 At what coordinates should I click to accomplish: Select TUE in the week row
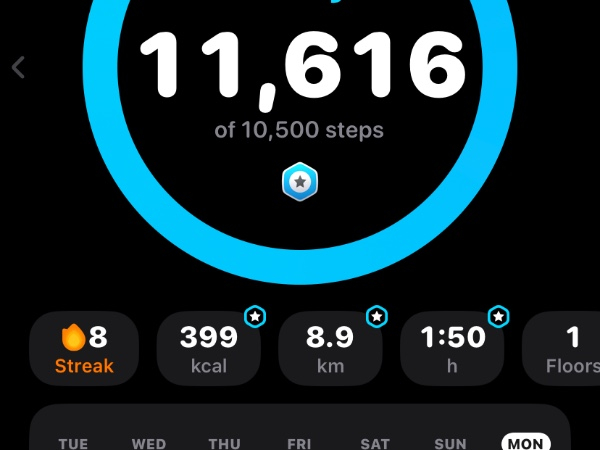coord(73,443)
